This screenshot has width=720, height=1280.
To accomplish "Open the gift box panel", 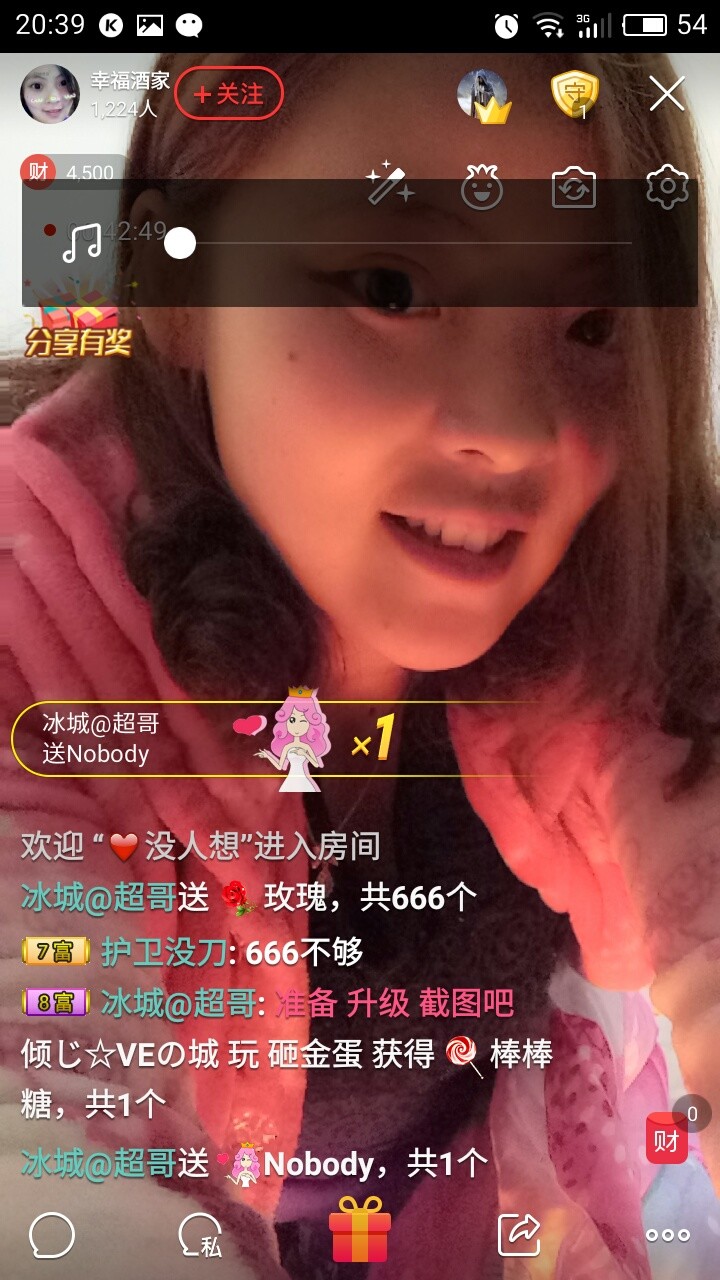I will tap(360, 1229).
